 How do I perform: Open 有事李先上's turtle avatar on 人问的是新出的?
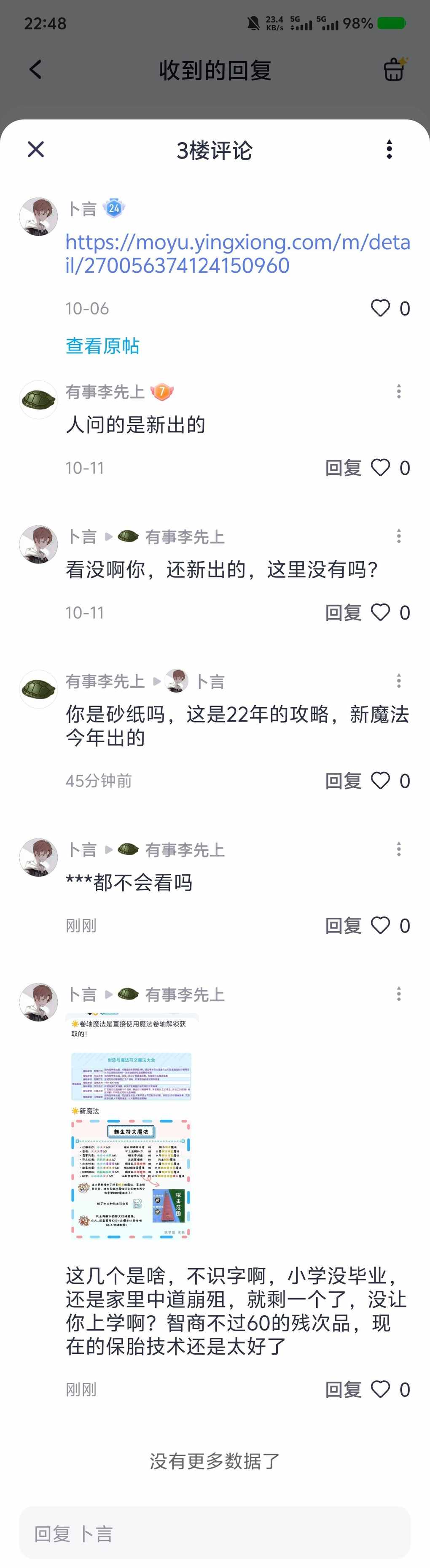(38, 400)
